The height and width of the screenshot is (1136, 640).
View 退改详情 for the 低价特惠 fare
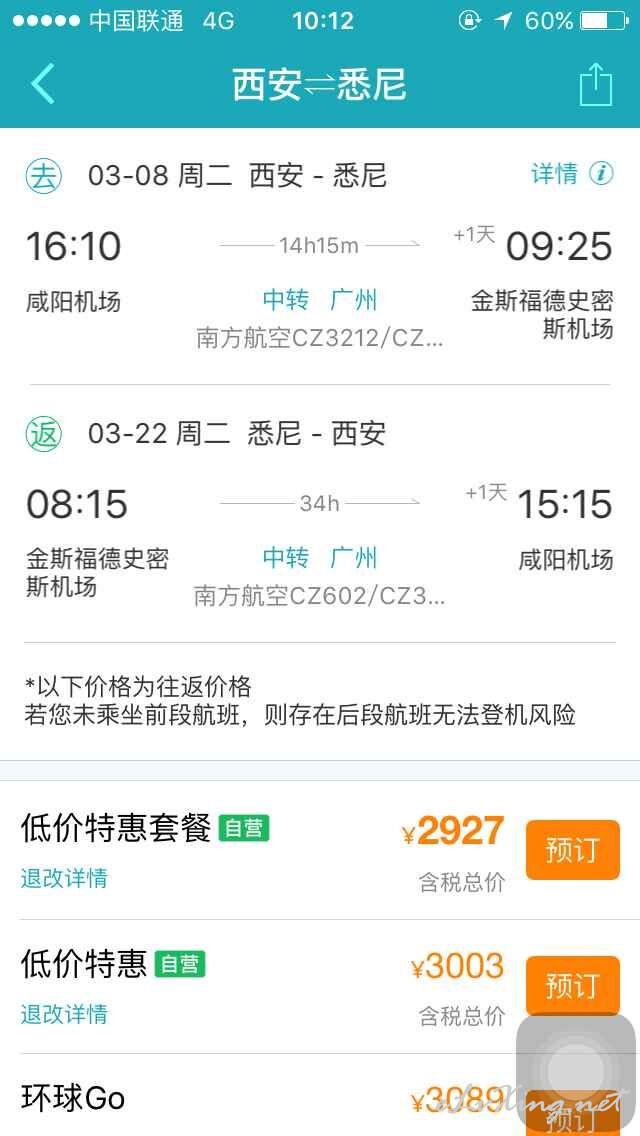coord(64,1014)
